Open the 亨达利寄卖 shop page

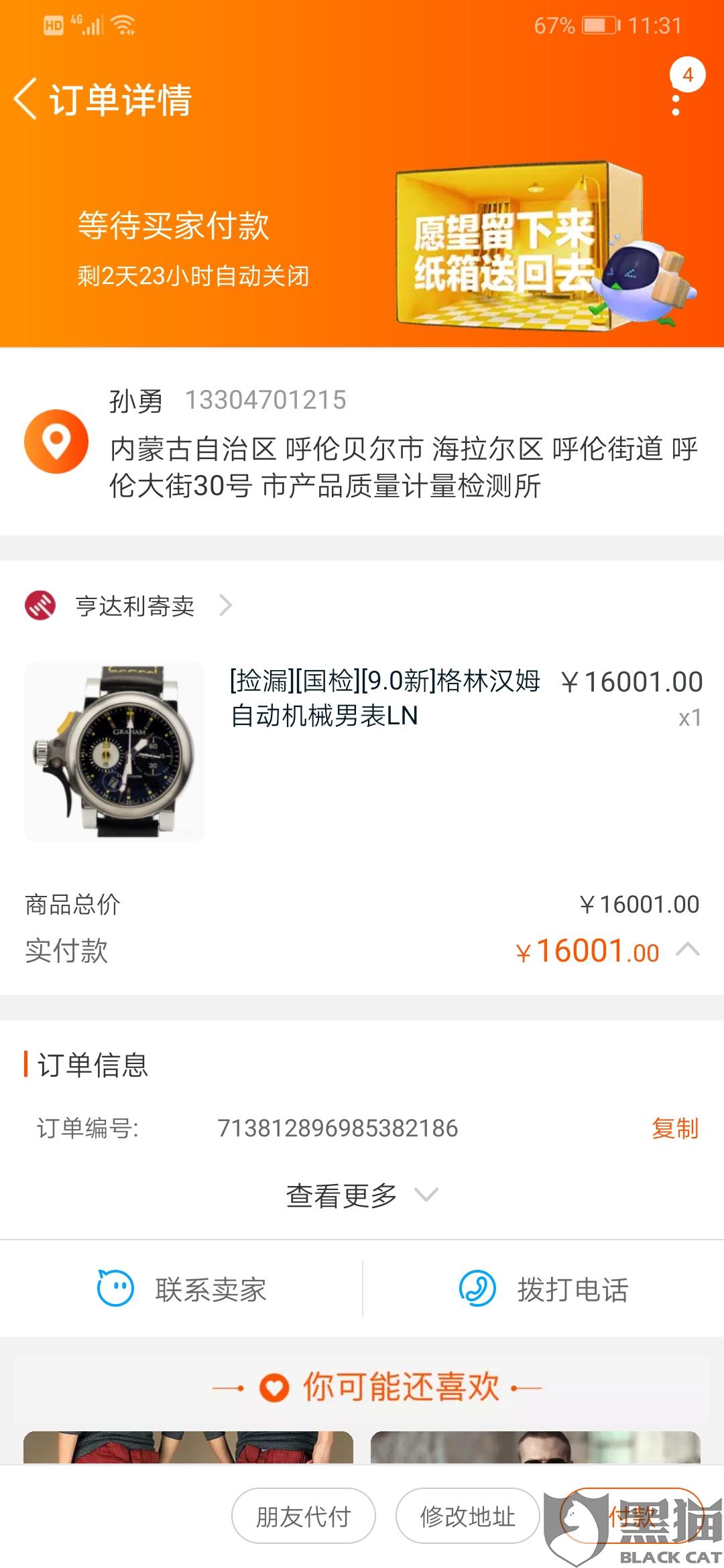(x=134, y=606)
